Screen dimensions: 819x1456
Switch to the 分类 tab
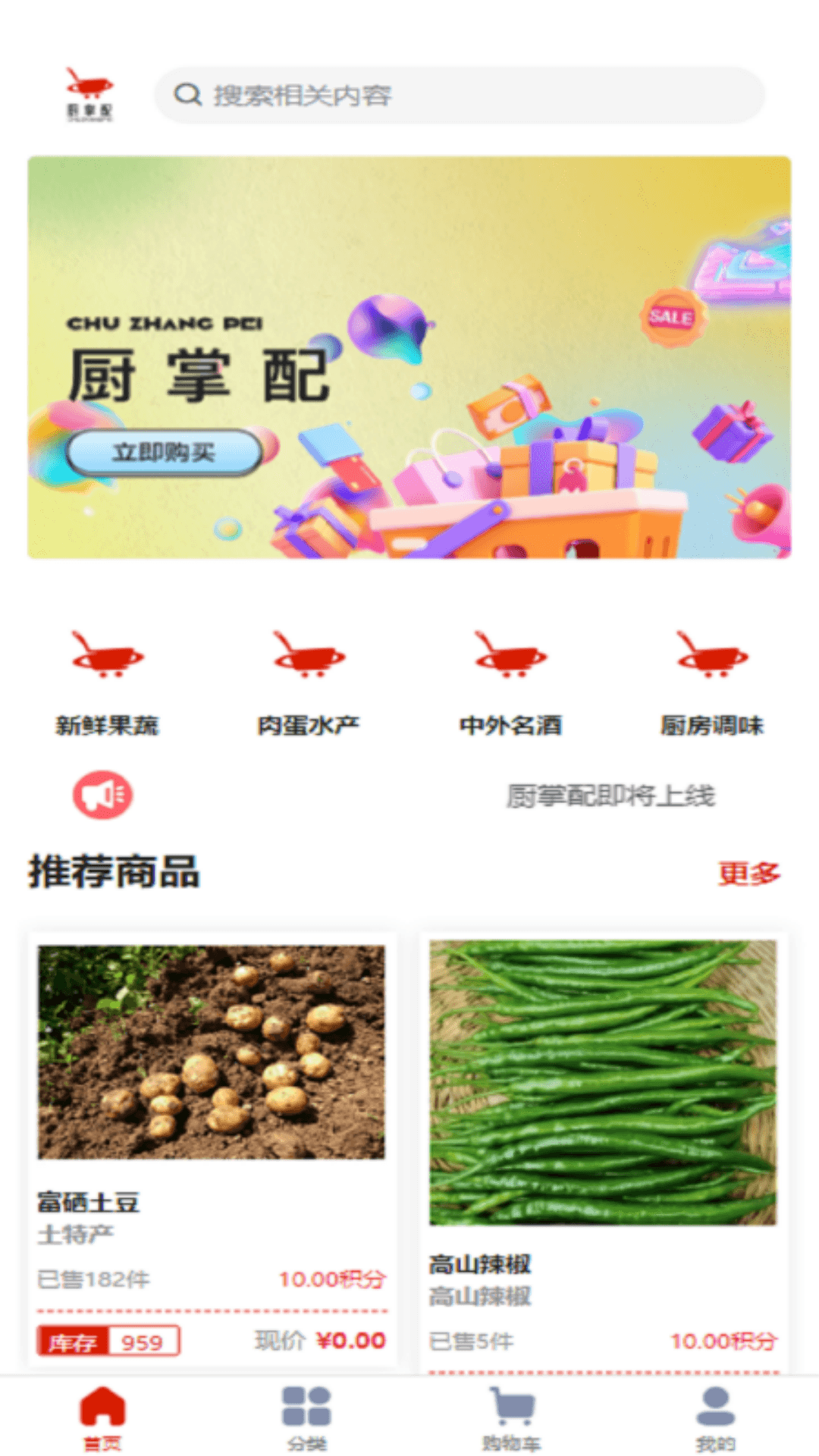306,1417
